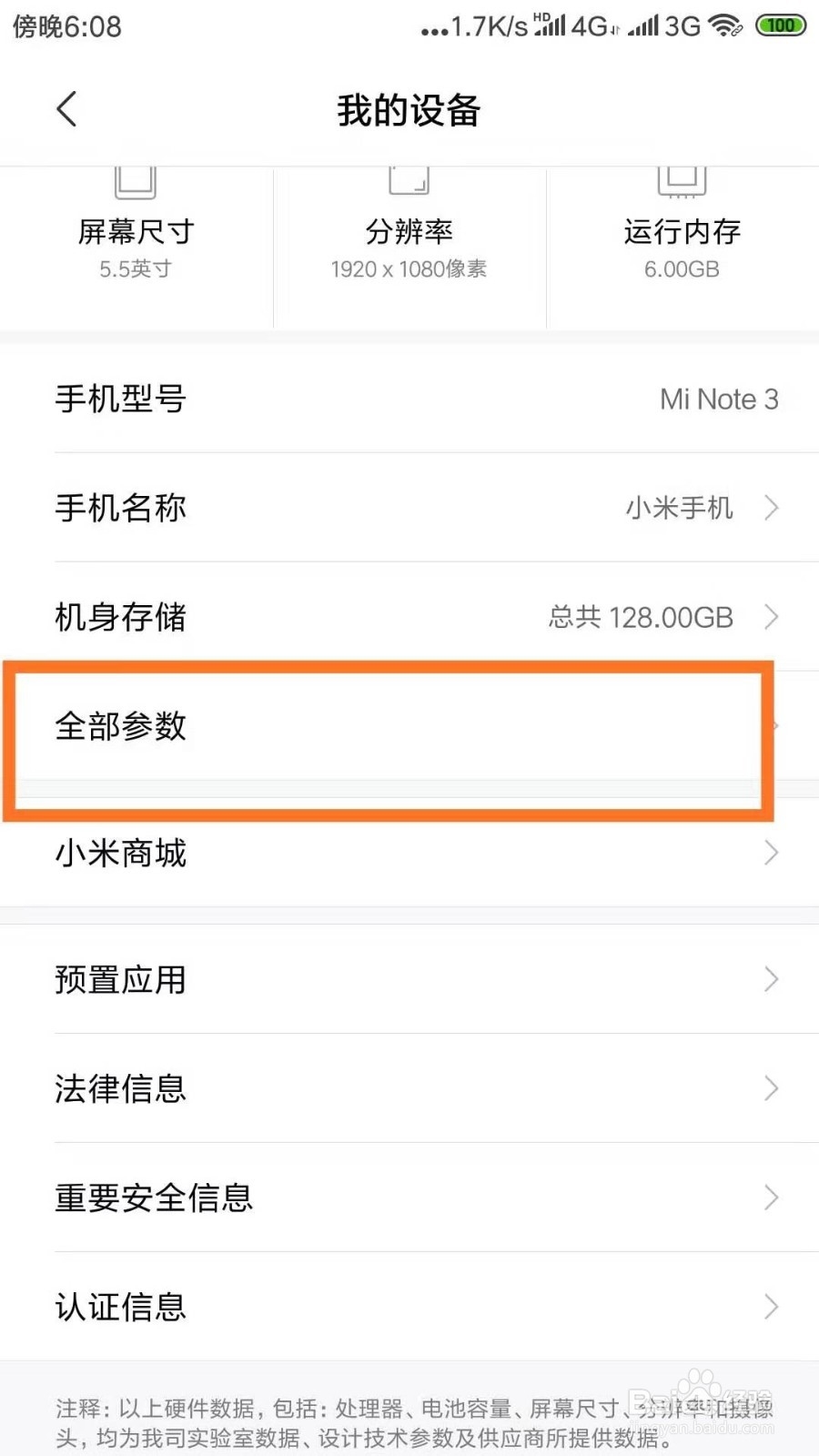The width and height of the screenshot is (819, 1456).
Task: Tap the Wi-Fi status bar icon
Action: pyautogui.click(x=723, y=25)
